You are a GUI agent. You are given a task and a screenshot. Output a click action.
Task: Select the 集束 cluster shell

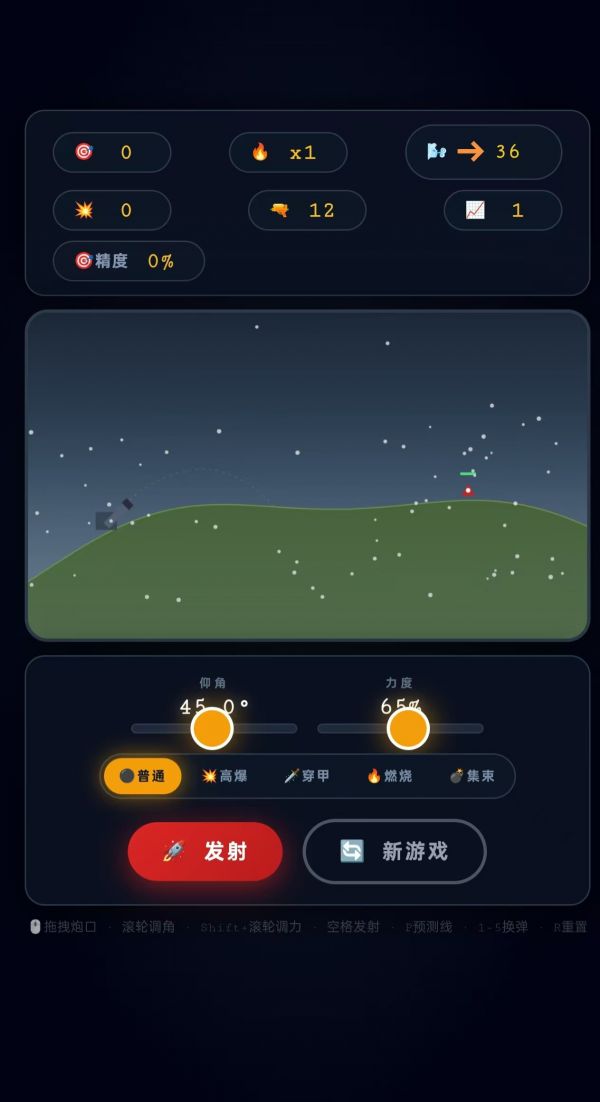point(472,776)
